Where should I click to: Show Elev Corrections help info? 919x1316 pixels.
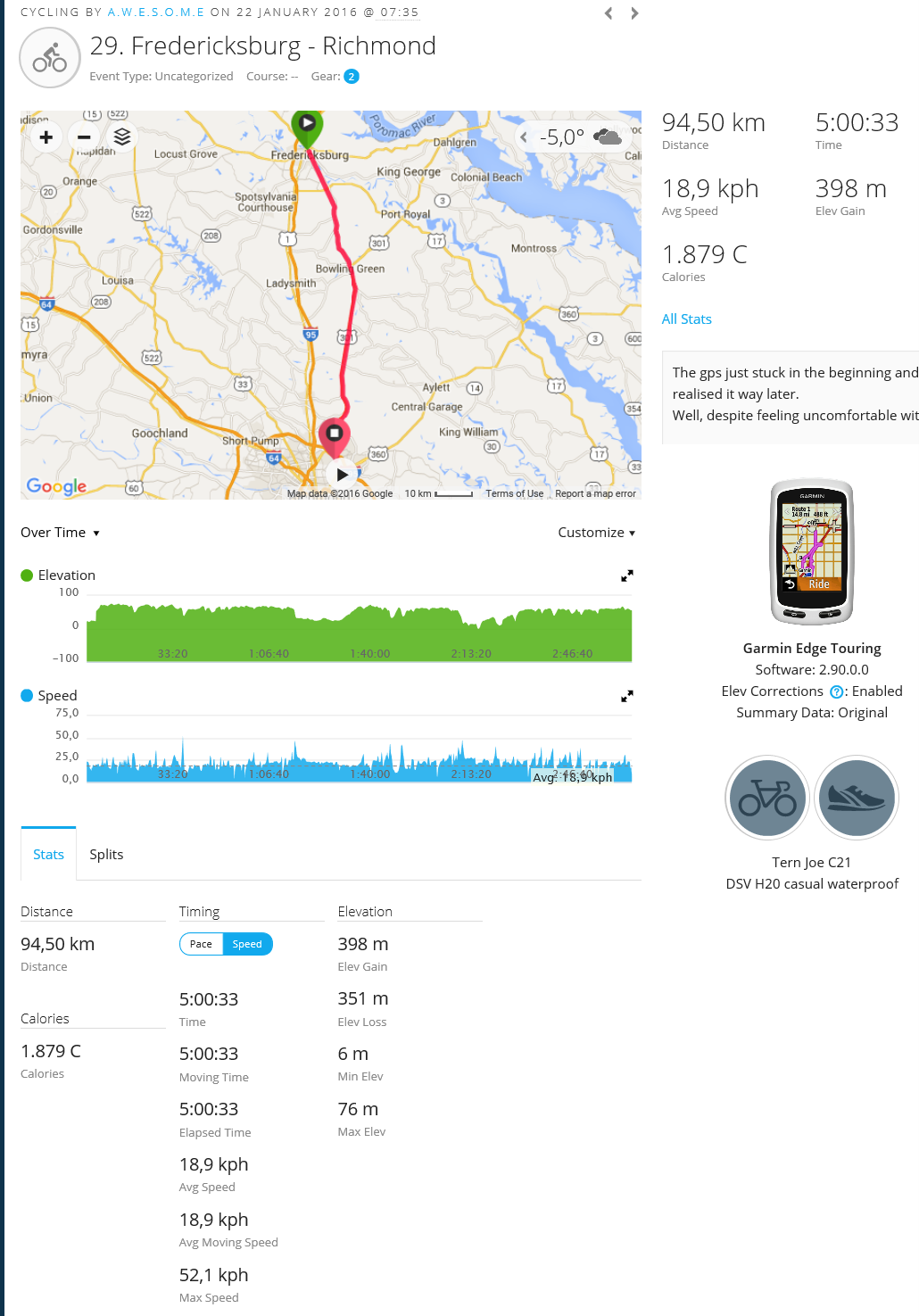point(836,691)
